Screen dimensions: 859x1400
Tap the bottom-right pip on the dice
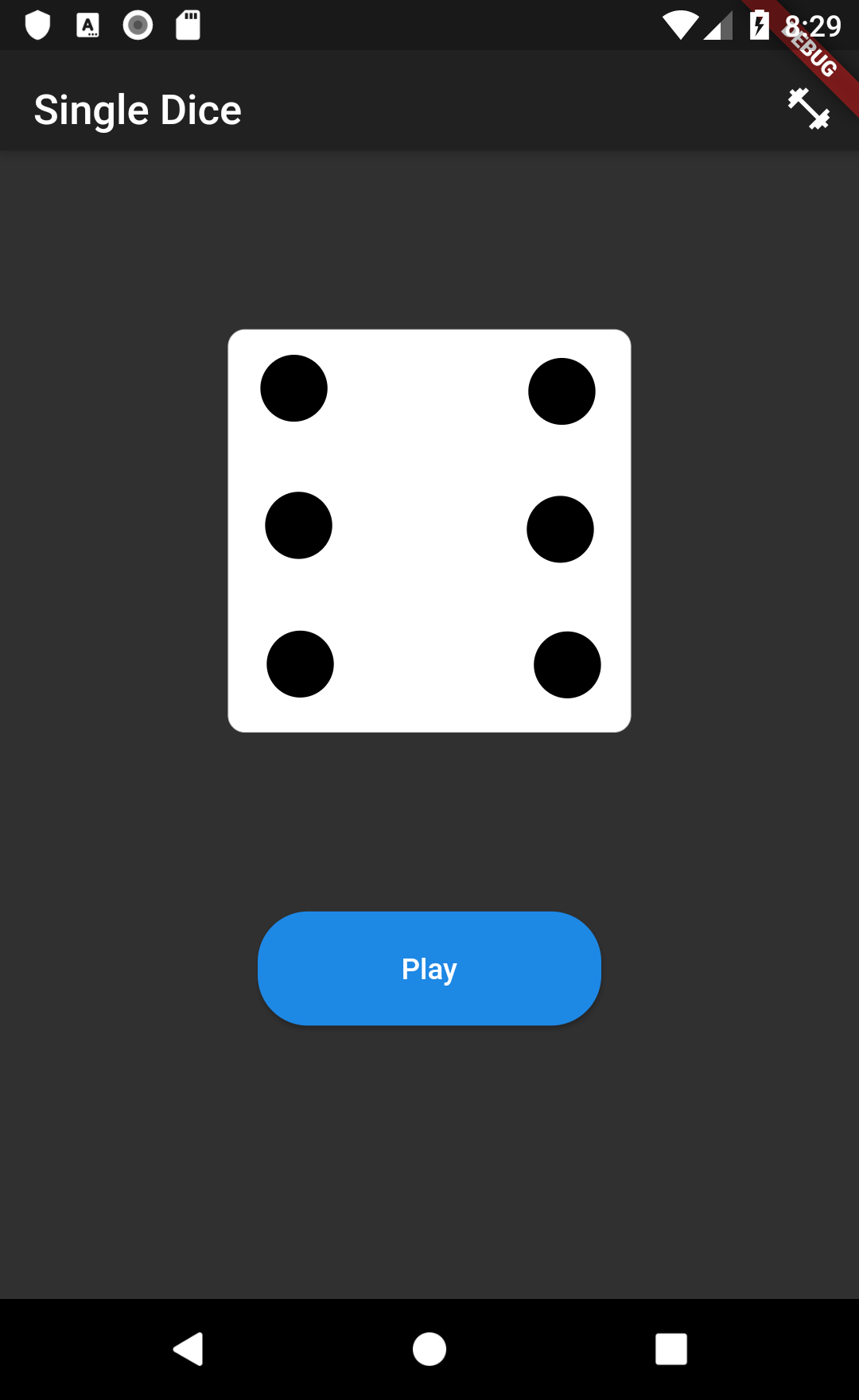pyautogui.click(x=566, y=666)
